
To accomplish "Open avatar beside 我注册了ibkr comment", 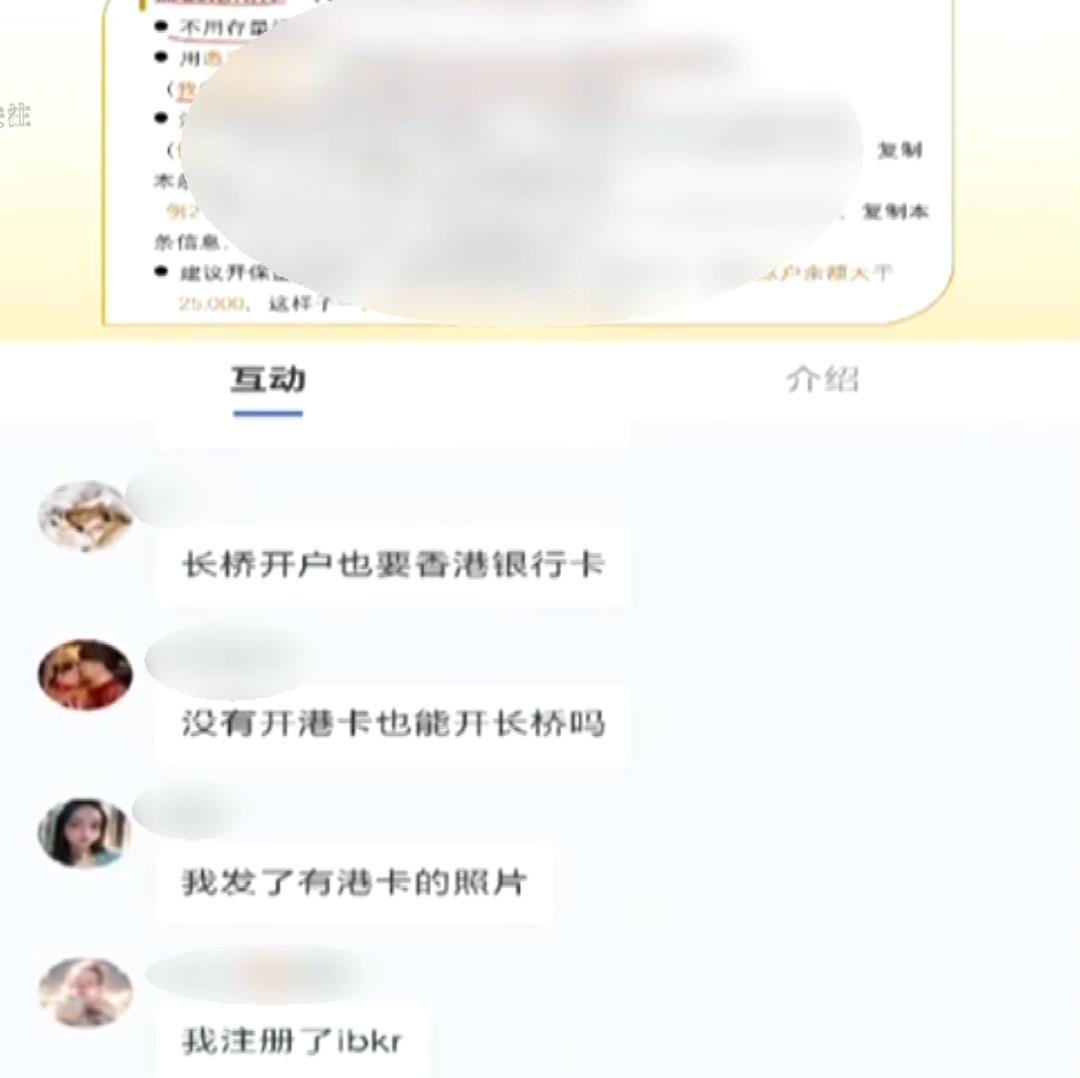I will click(85, 992).
